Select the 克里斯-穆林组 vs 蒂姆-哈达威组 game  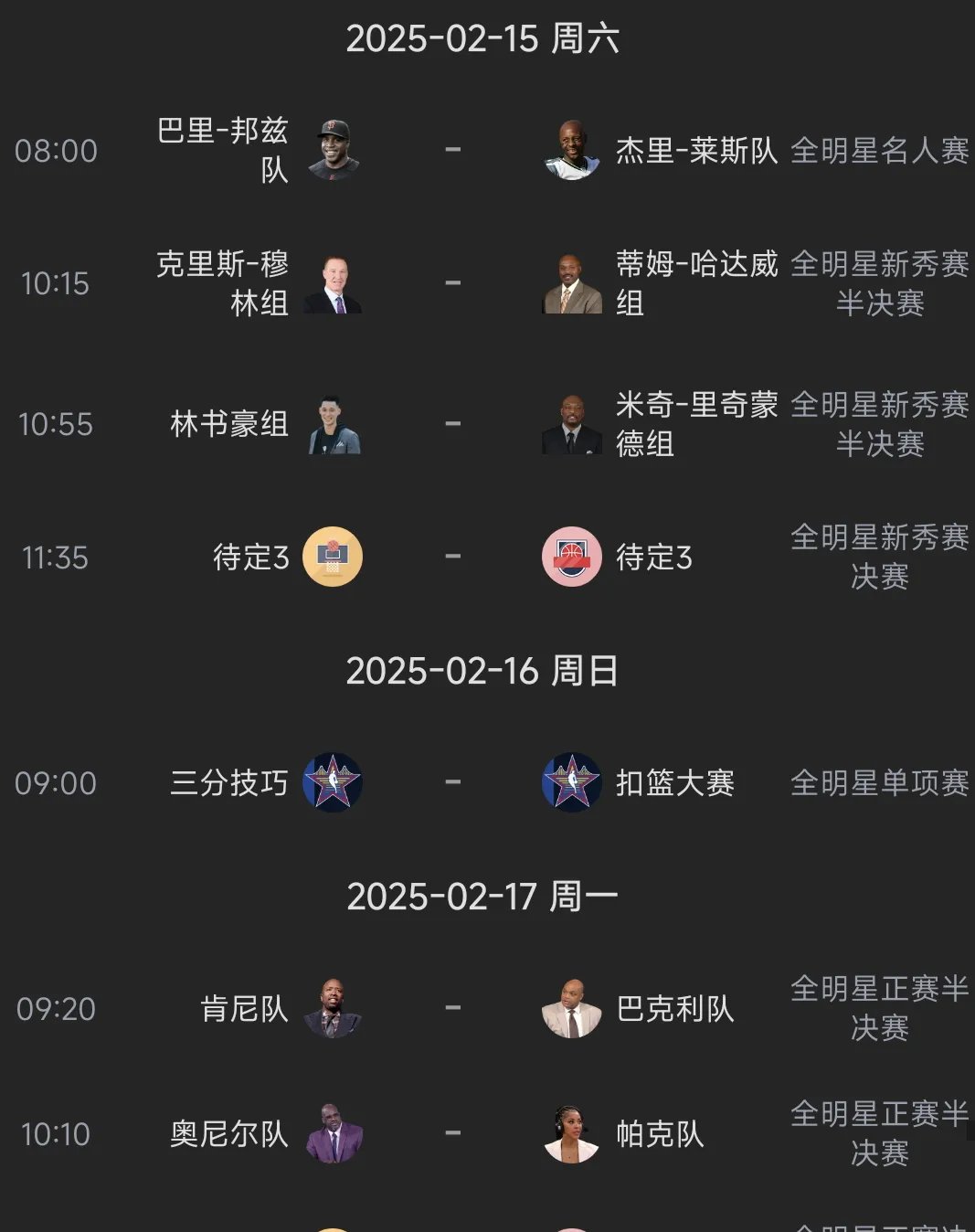[x=453, y=283]
